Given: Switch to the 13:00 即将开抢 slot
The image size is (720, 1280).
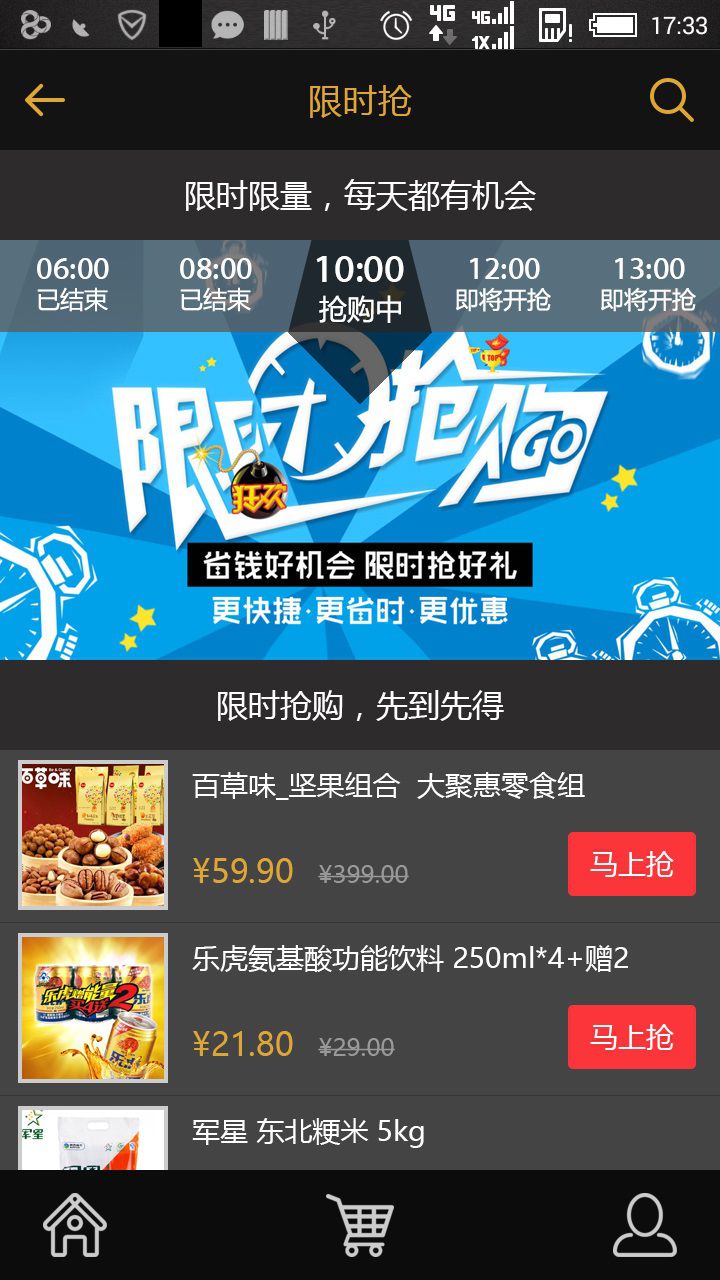Looking at the screenshot, I should (x=648, y=285).
